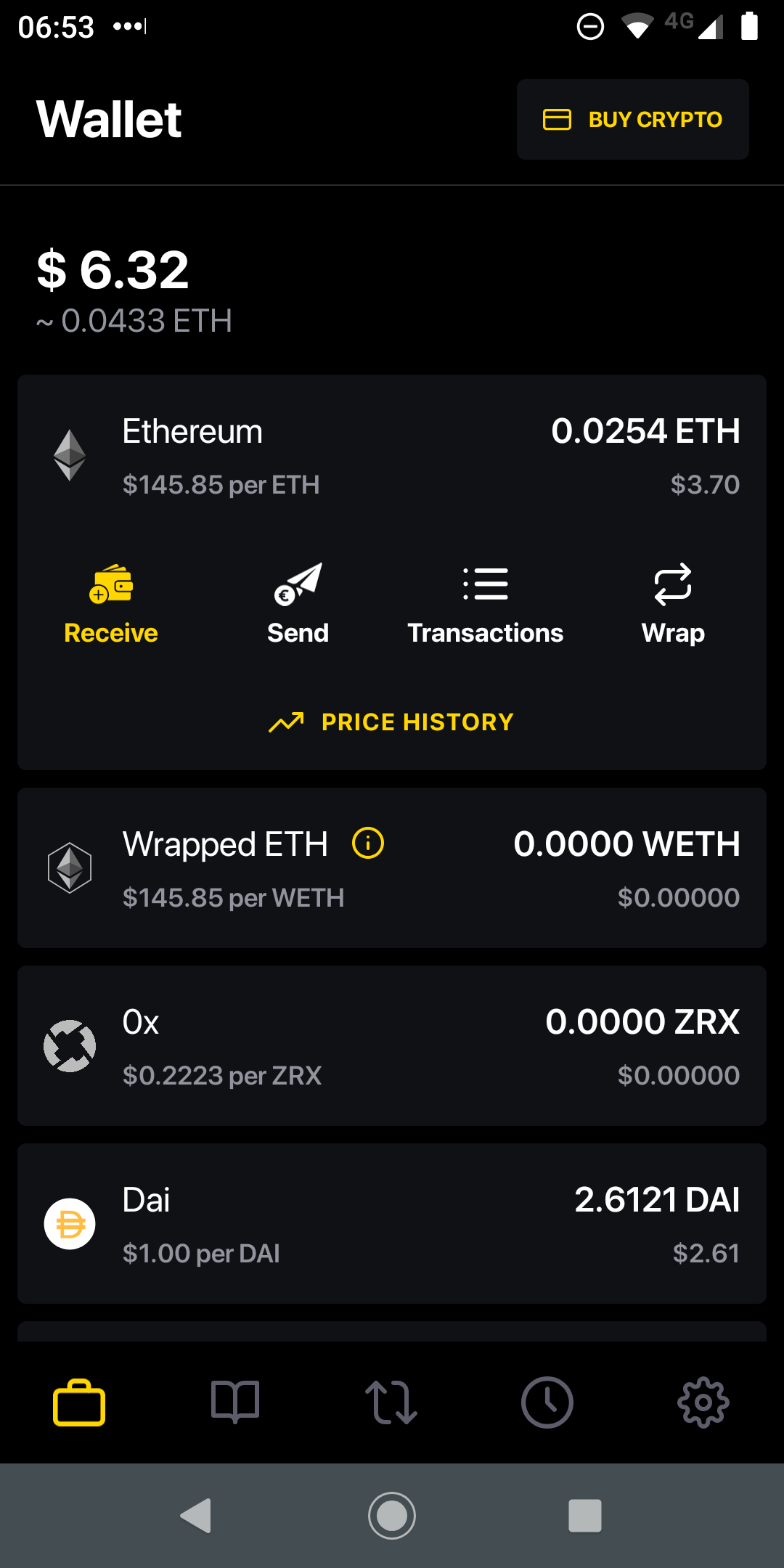Screen dimensions: 784x1568
Task: Switch to the swap arrows tab
Action: 391,1402
